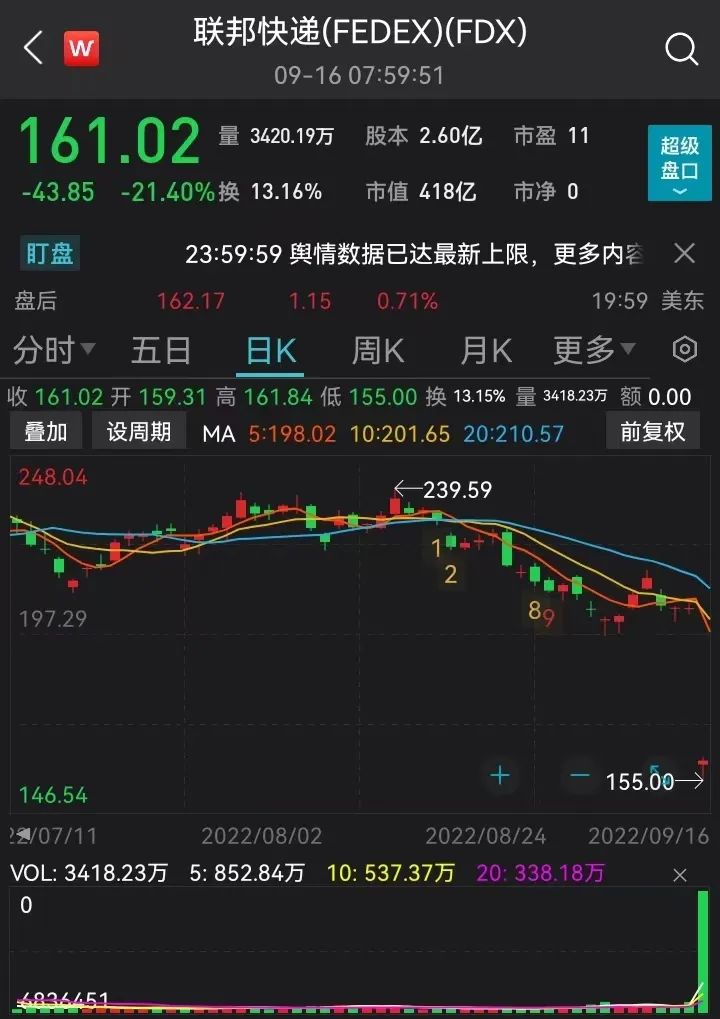The width and height of the screenshot is (720, 1019).
Task: Switch to the 周K chart tab
Action: (x=378, y=350)
